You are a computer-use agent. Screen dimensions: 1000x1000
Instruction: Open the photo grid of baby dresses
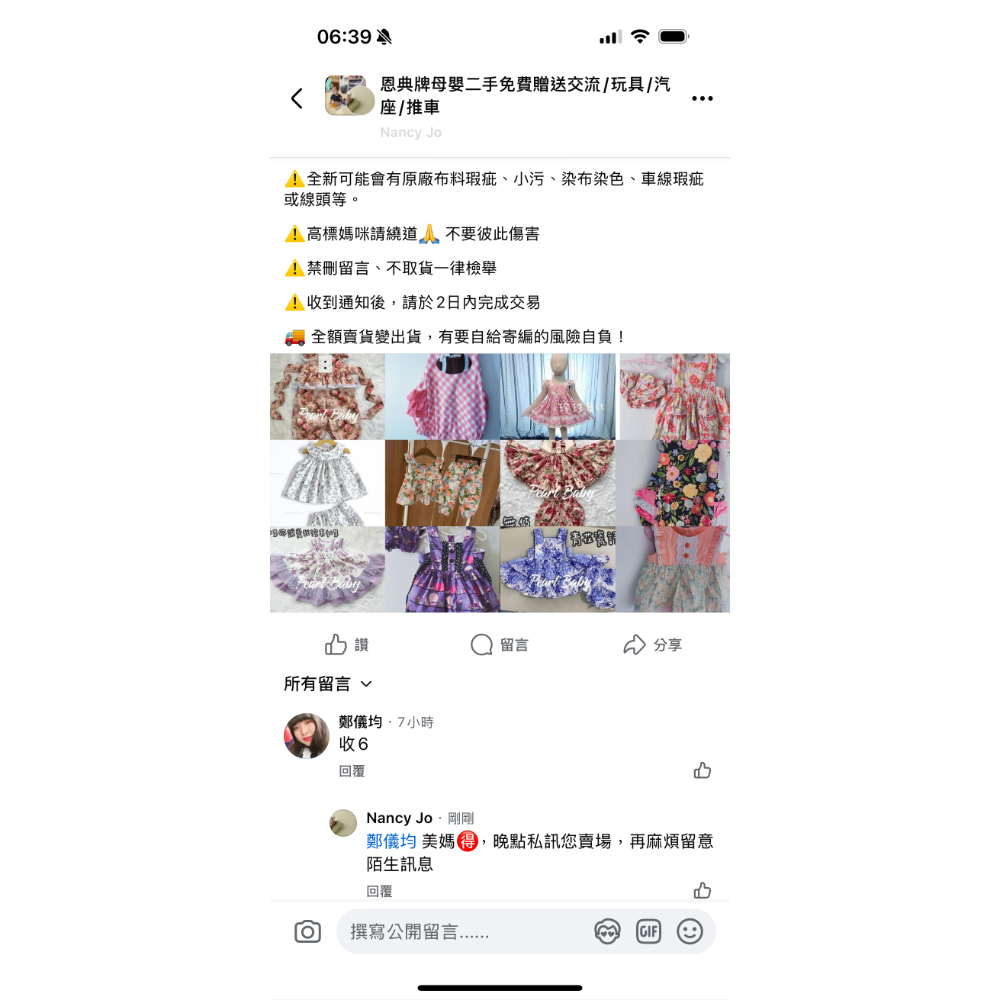pyautogui.click(x=500, y=483)
